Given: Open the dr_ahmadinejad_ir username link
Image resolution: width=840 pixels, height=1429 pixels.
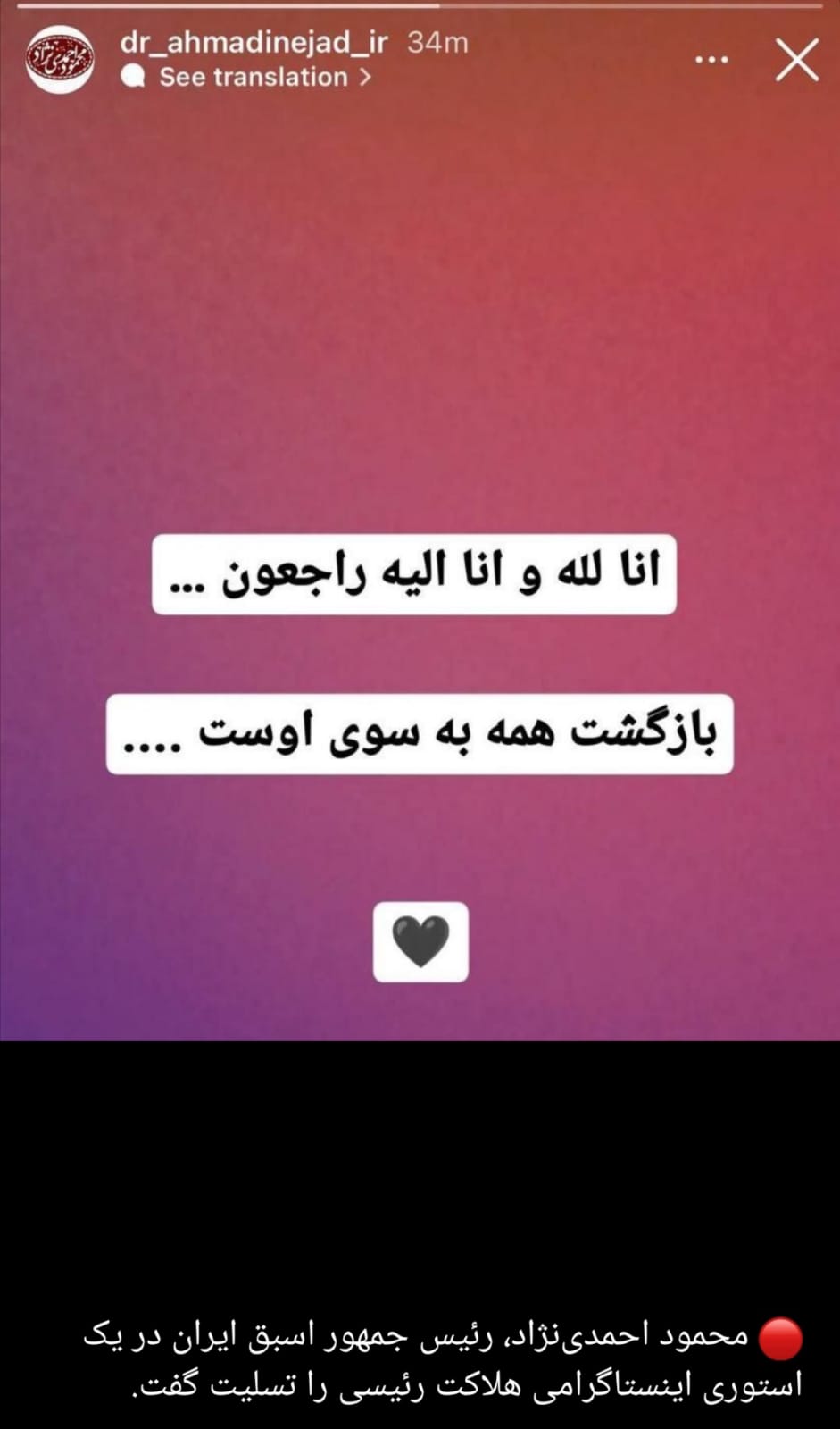Looking at the screenshot, I should 254,42.
